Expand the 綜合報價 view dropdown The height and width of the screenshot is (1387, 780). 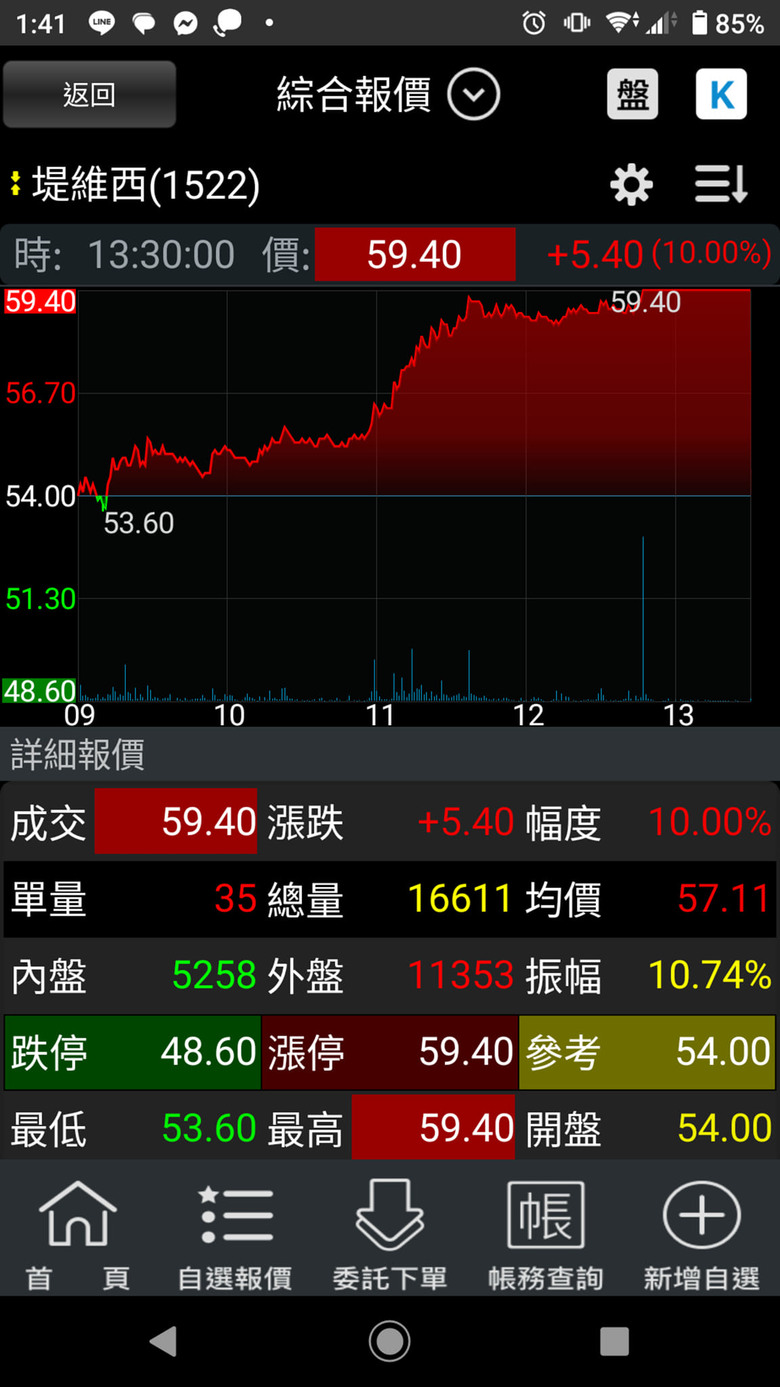tap(473, 95)
